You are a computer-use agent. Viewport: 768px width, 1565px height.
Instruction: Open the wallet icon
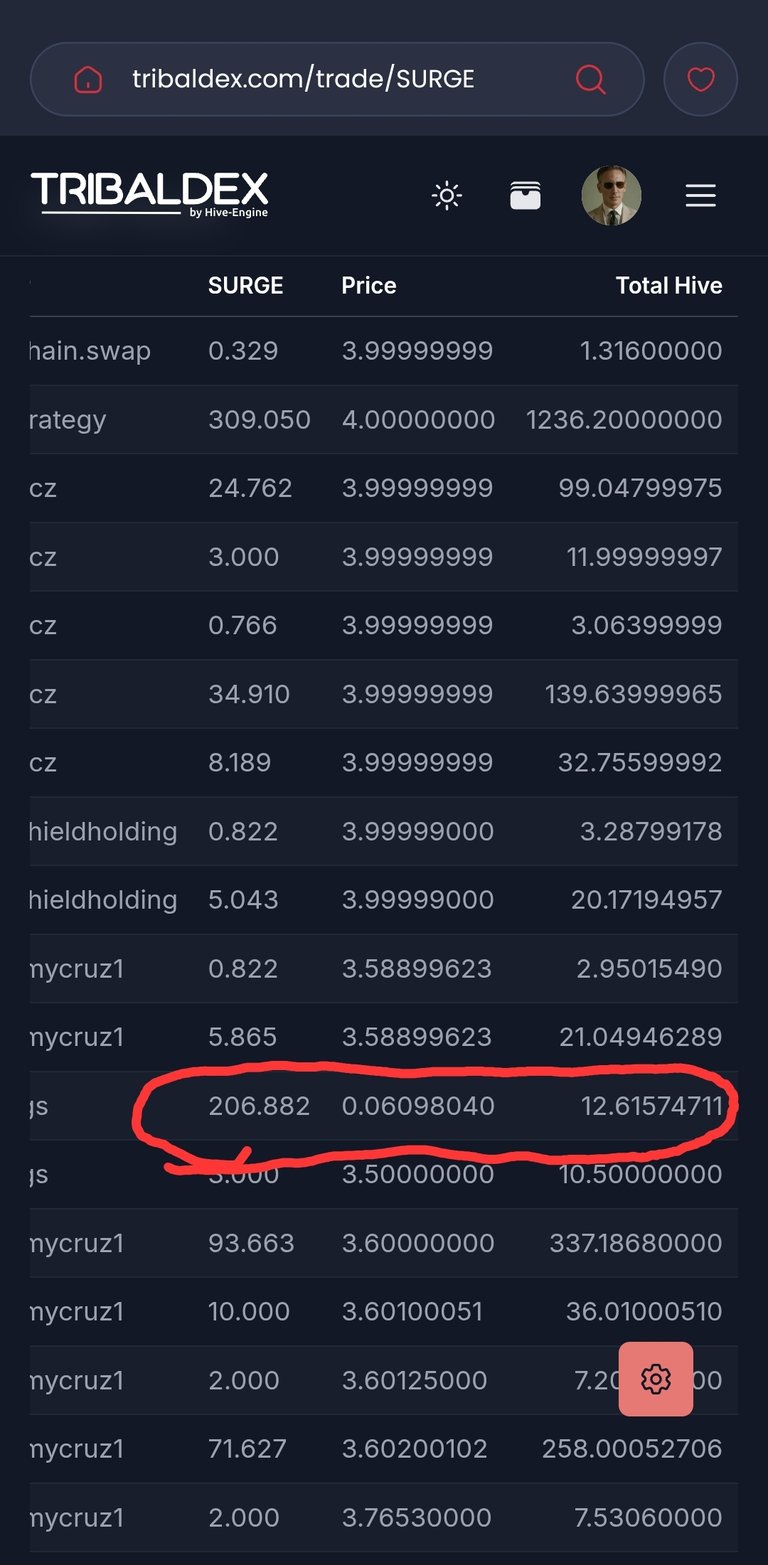(525, 195)
